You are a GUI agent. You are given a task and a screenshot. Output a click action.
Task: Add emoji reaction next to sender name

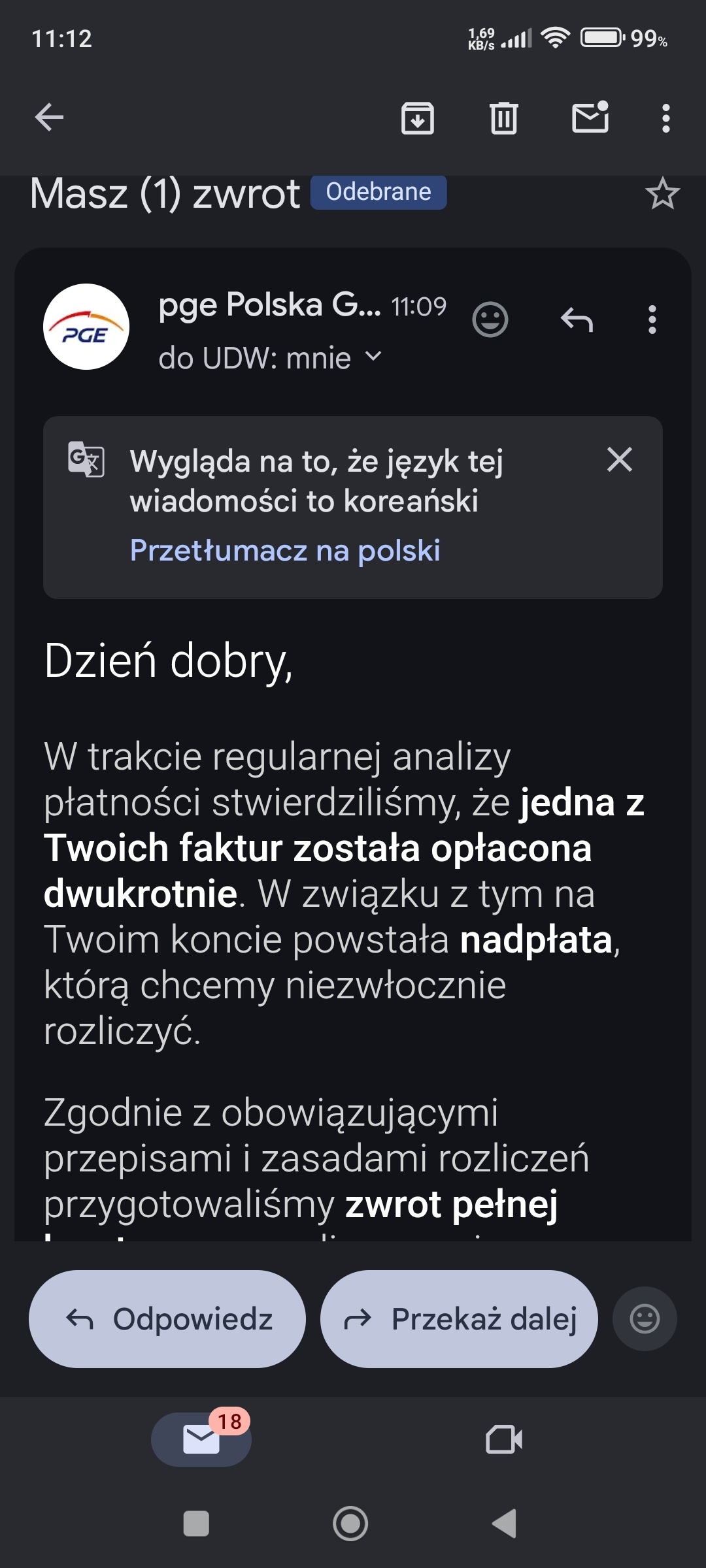click(490, 319)
